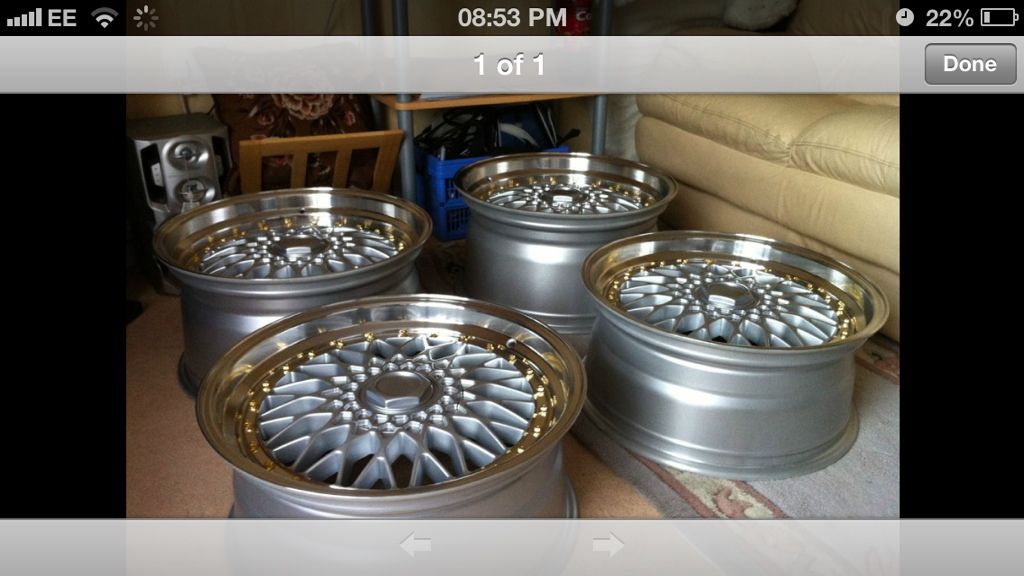Tap Done to close the image viewer
Image resolution: width=1024 pixels, height=576 pixels.
(969, 64)
